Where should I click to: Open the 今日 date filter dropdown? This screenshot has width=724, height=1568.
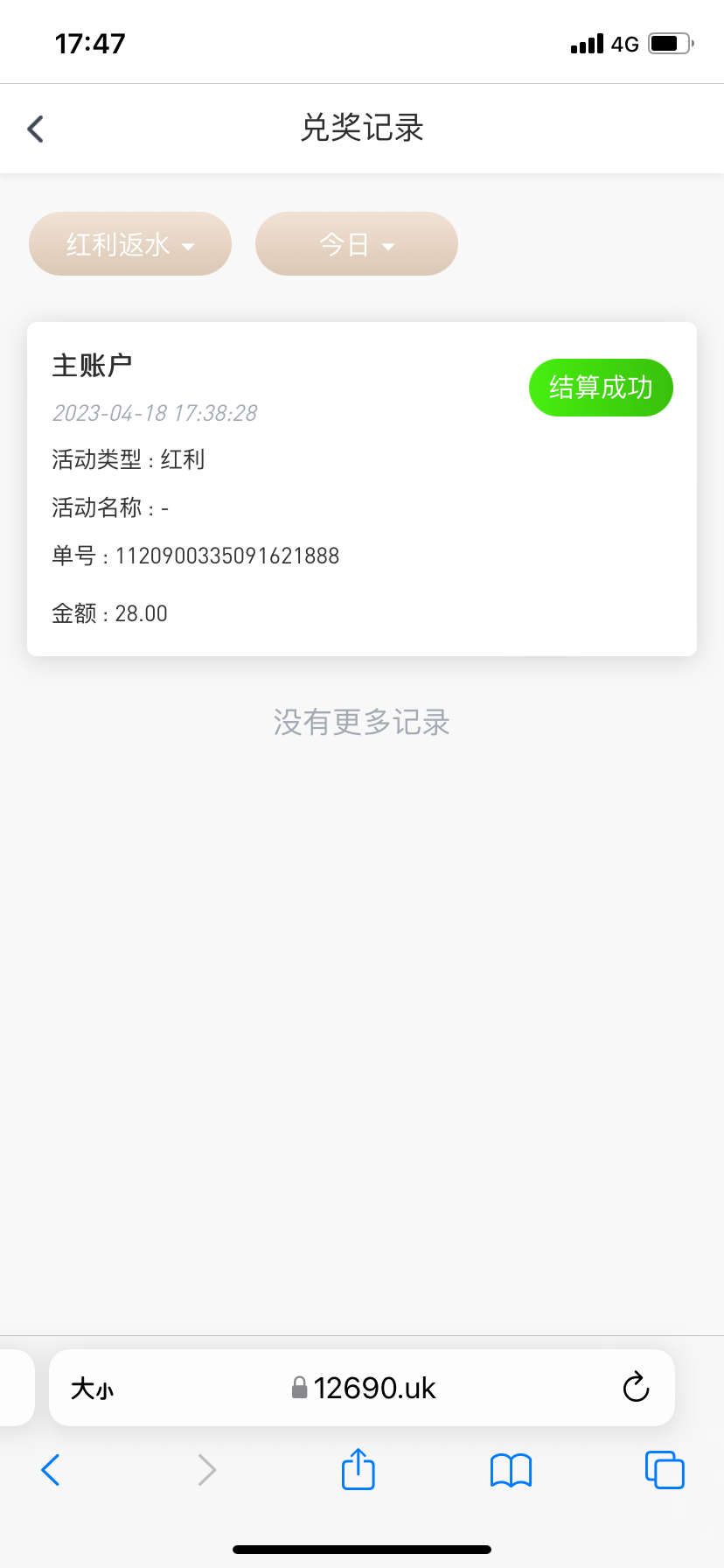click(x=357, y=244)
